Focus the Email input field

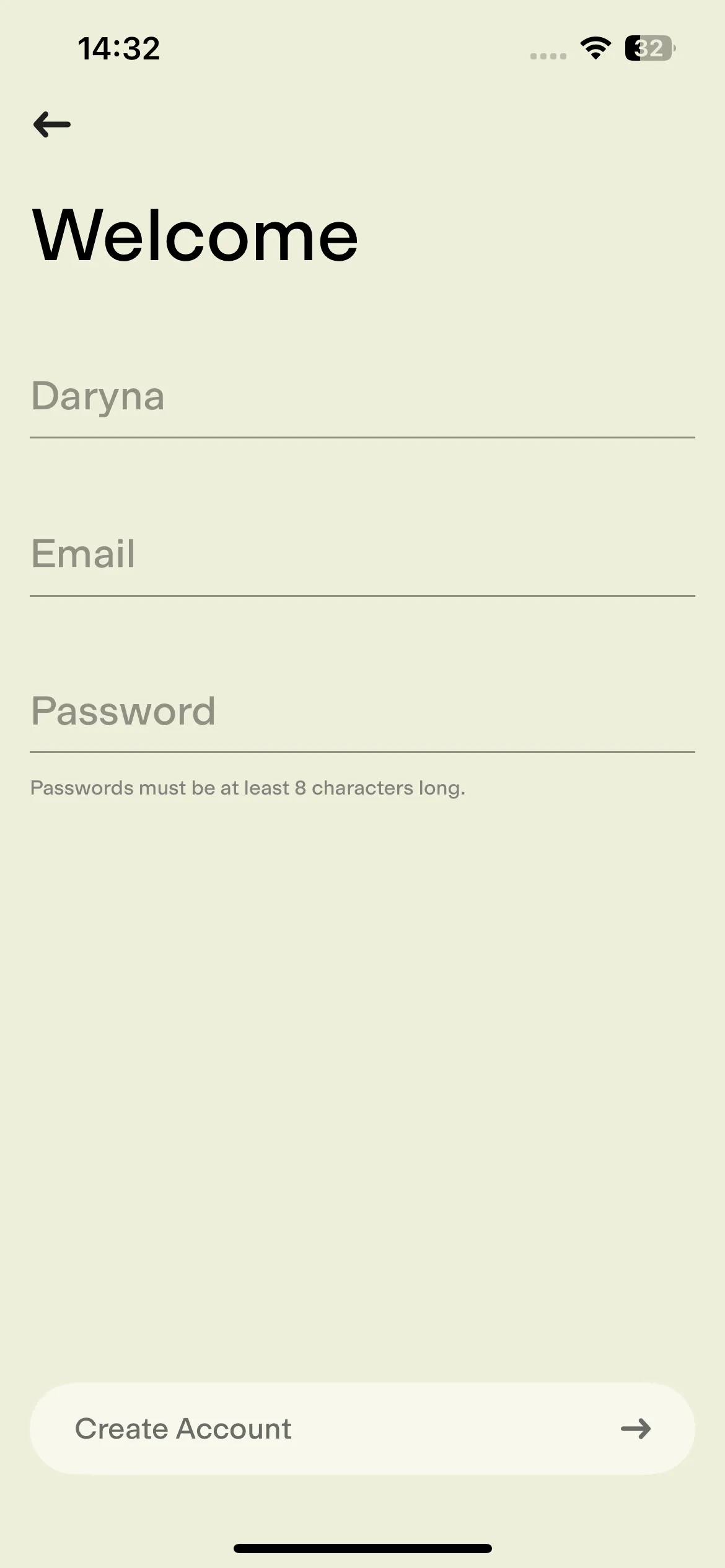[x=362, y=555]
